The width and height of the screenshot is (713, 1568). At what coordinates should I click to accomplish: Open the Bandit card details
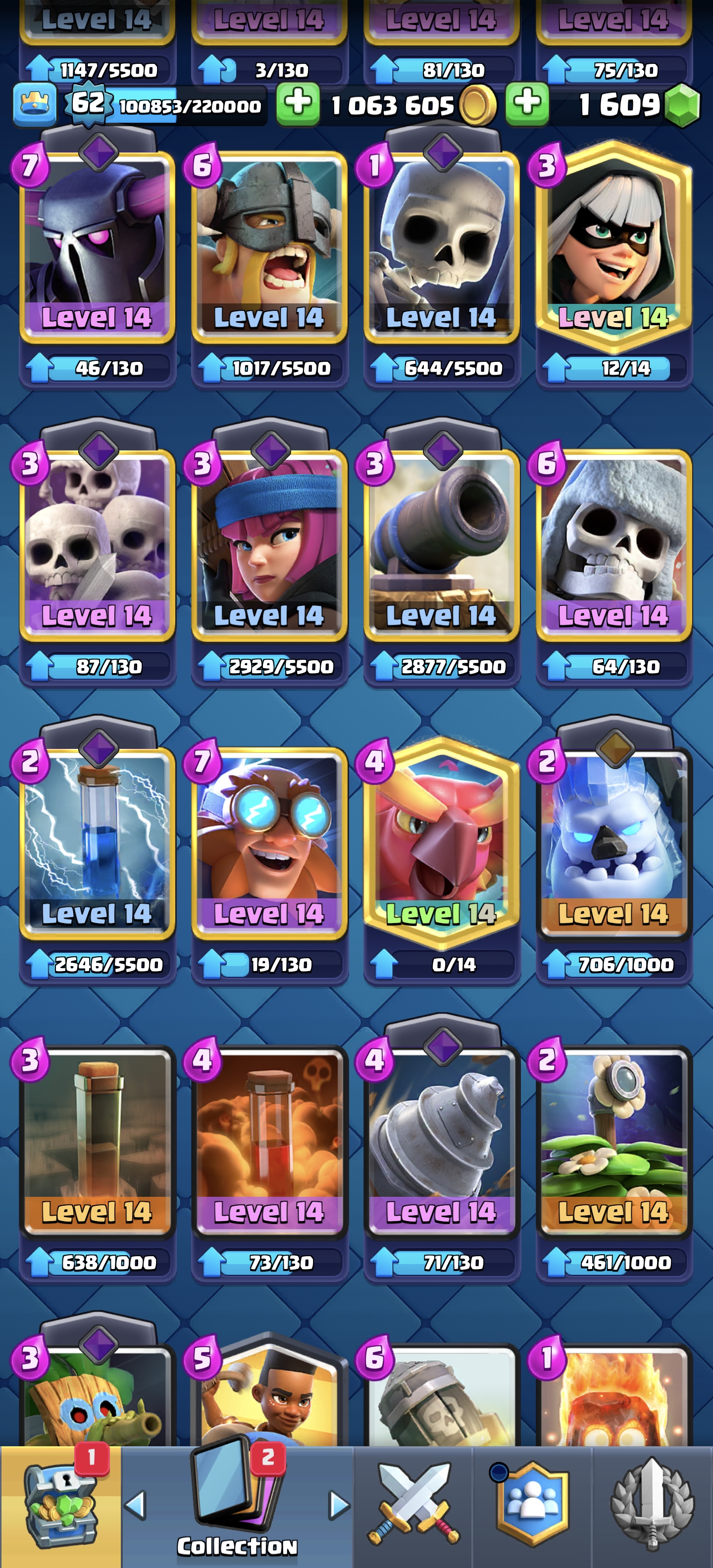613,244
